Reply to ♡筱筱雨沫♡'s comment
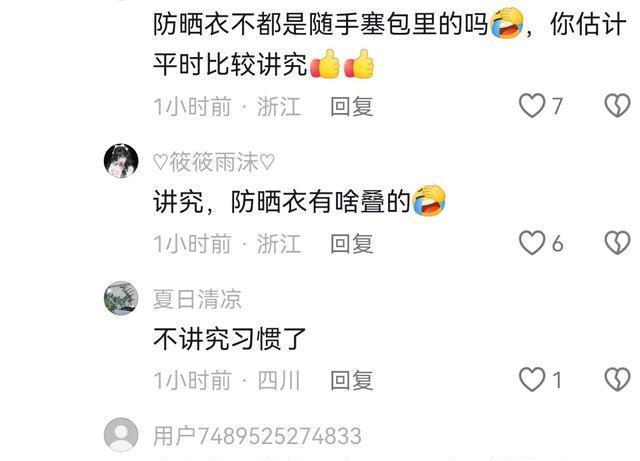The height and width of the screenshot is (461, 640). tap(352, 243)
